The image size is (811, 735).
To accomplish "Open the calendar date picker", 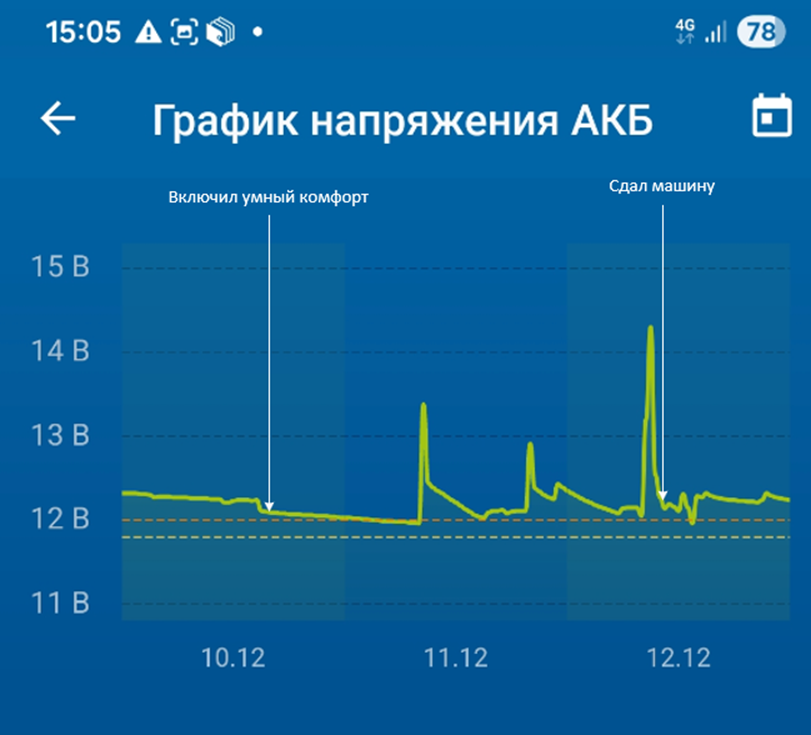I will click(770, 117).
